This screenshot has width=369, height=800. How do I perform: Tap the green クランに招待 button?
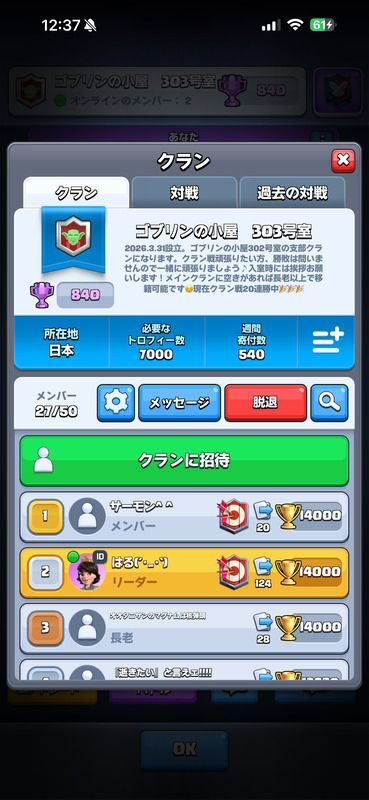(184, 461)
